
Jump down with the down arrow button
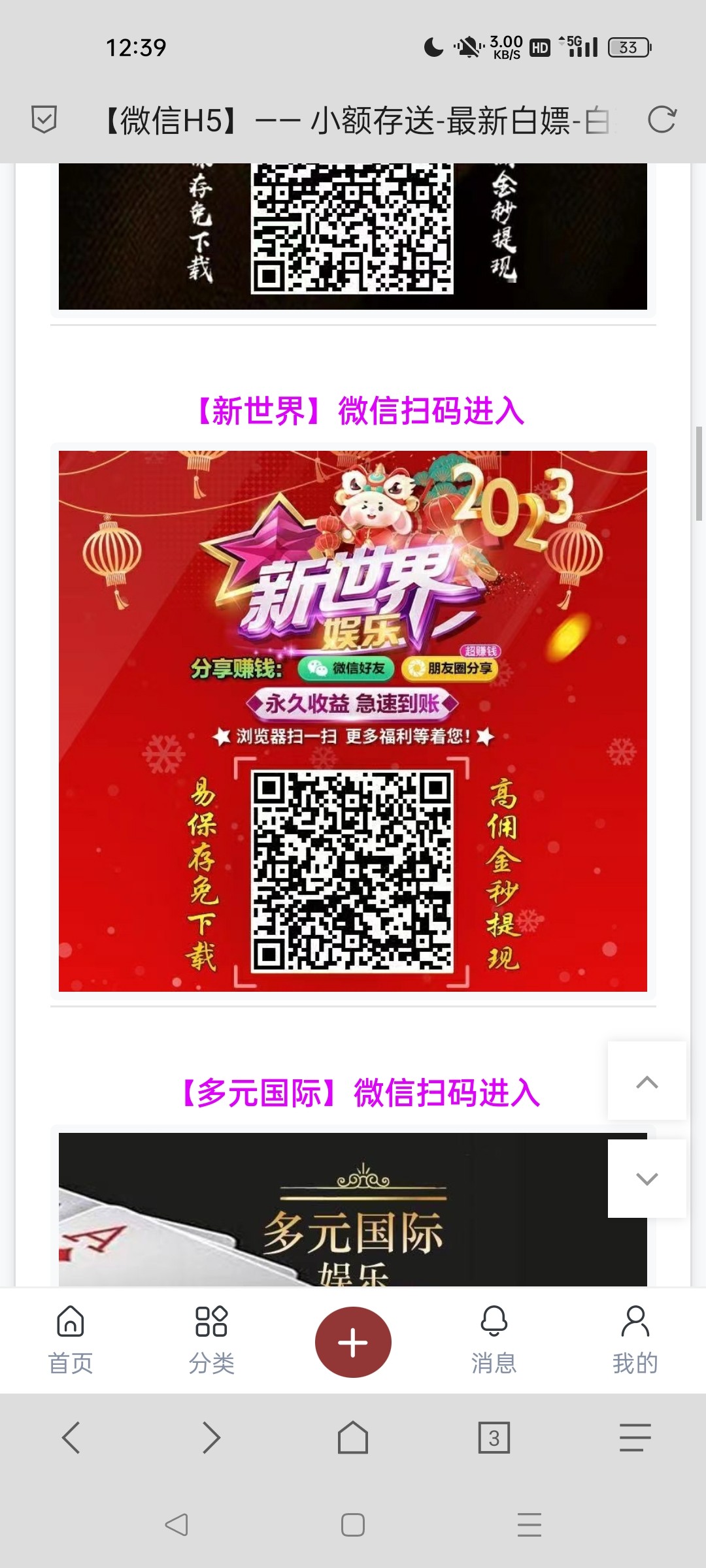pos(647,1179)
